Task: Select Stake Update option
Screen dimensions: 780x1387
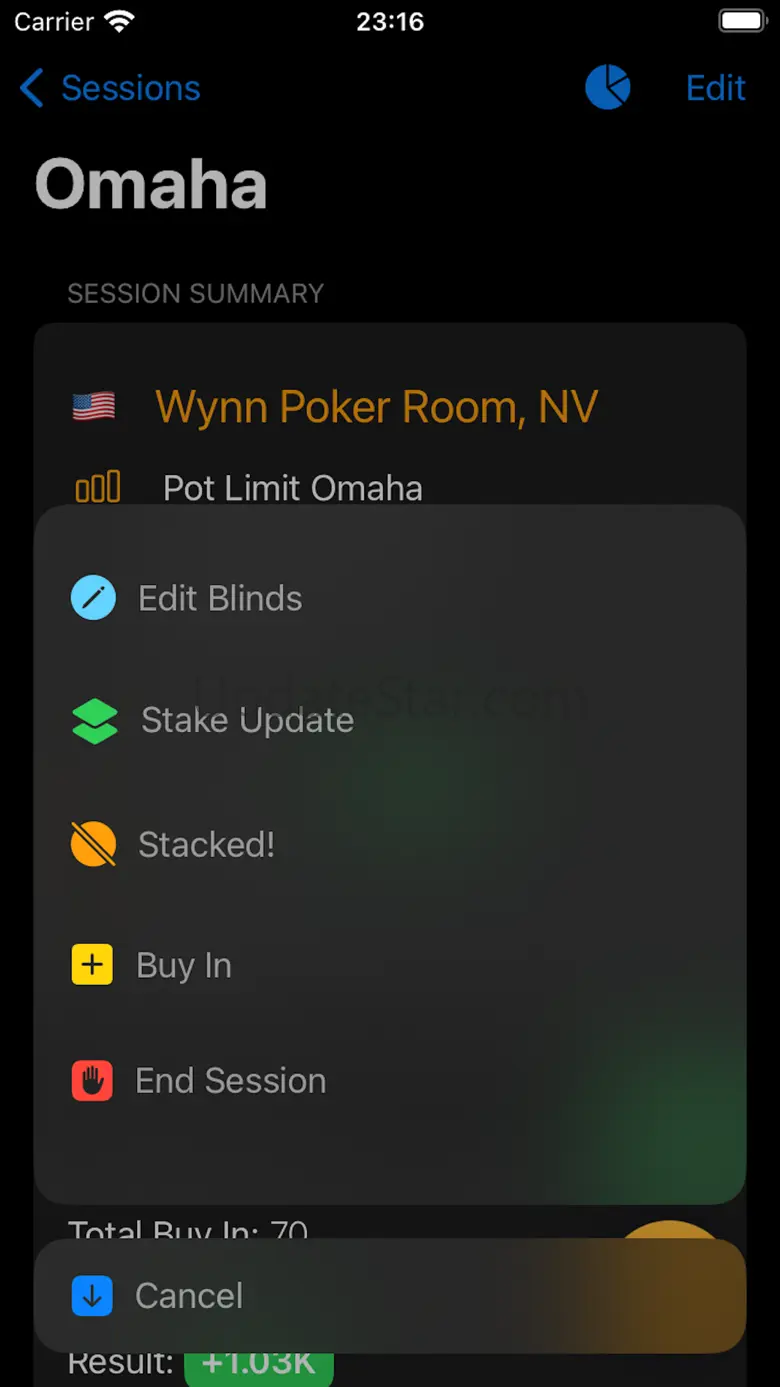Action: click(x=246, y=720)
